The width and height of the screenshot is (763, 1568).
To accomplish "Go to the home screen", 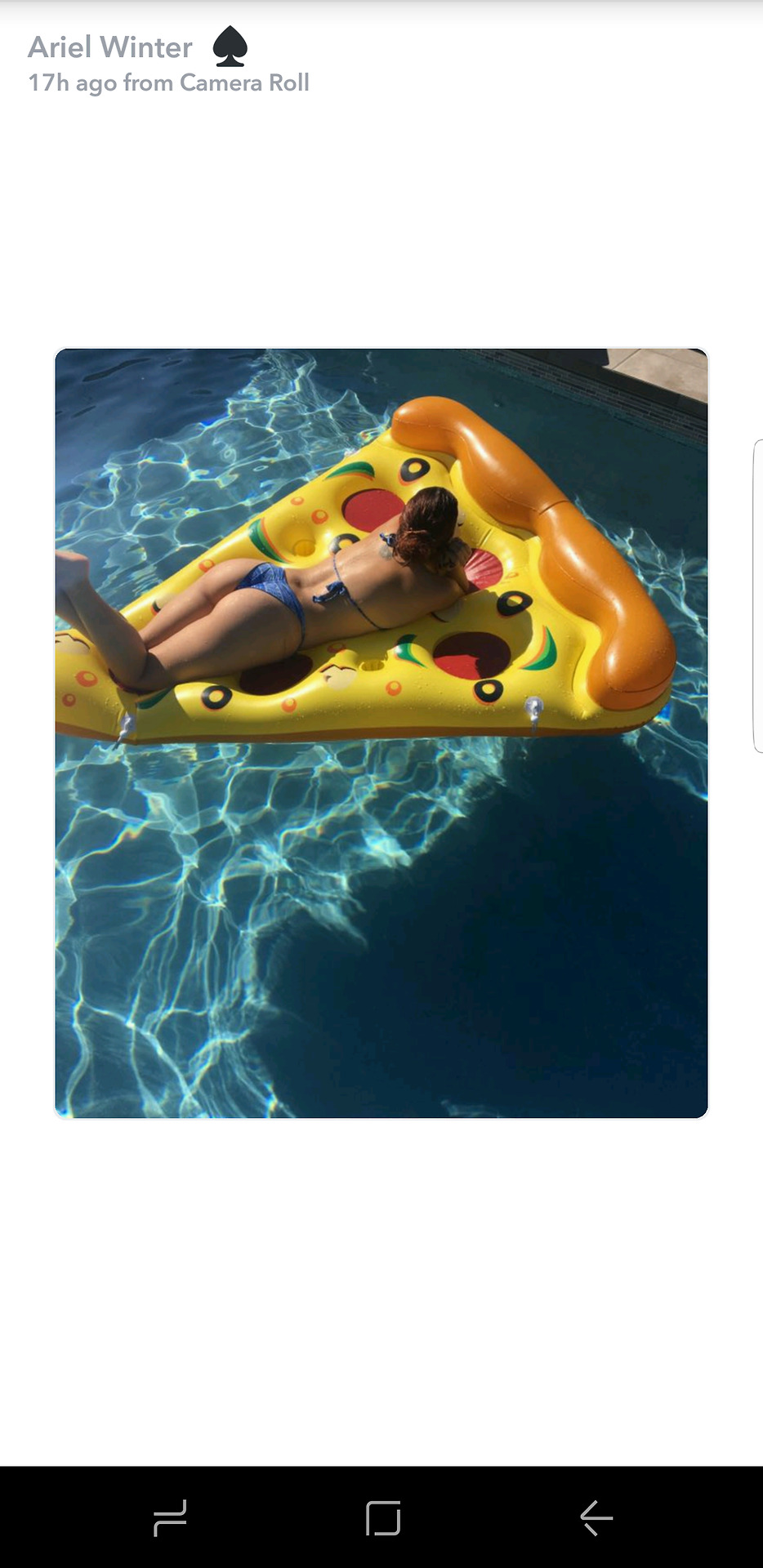I will (x=382, y=1518).
